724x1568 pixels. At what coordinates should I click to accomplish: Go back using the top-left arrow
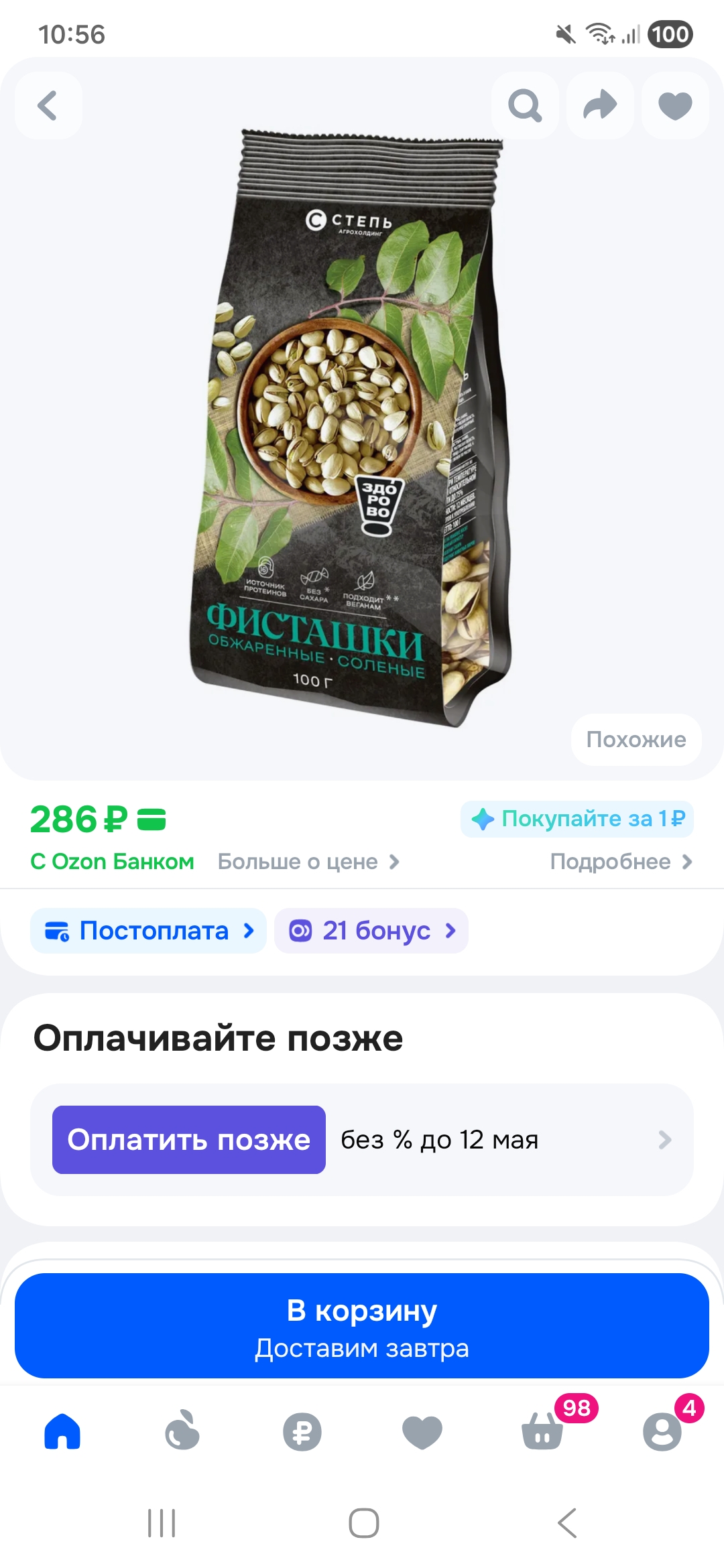pyautogui.click(x=48, y=105)
